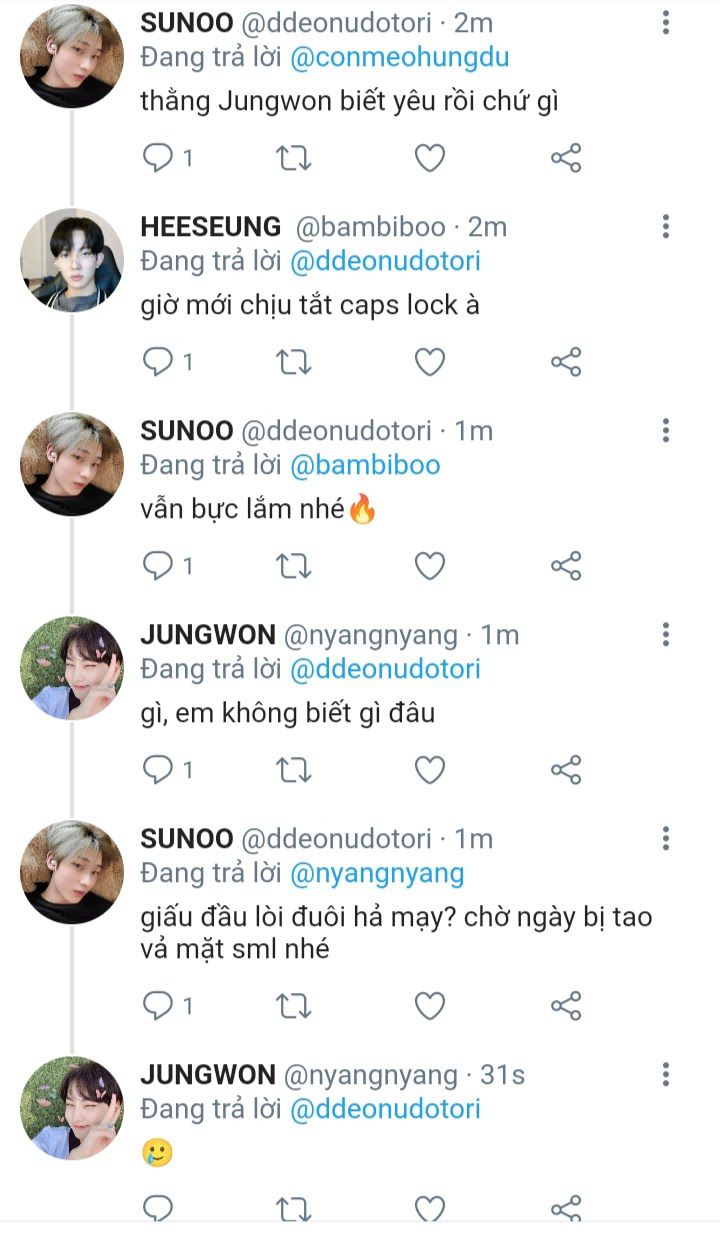Open the @nyangnyang mention in Sunoo's reply
This screenshot has width=720, height=1241.
click(x=377, y=874)
